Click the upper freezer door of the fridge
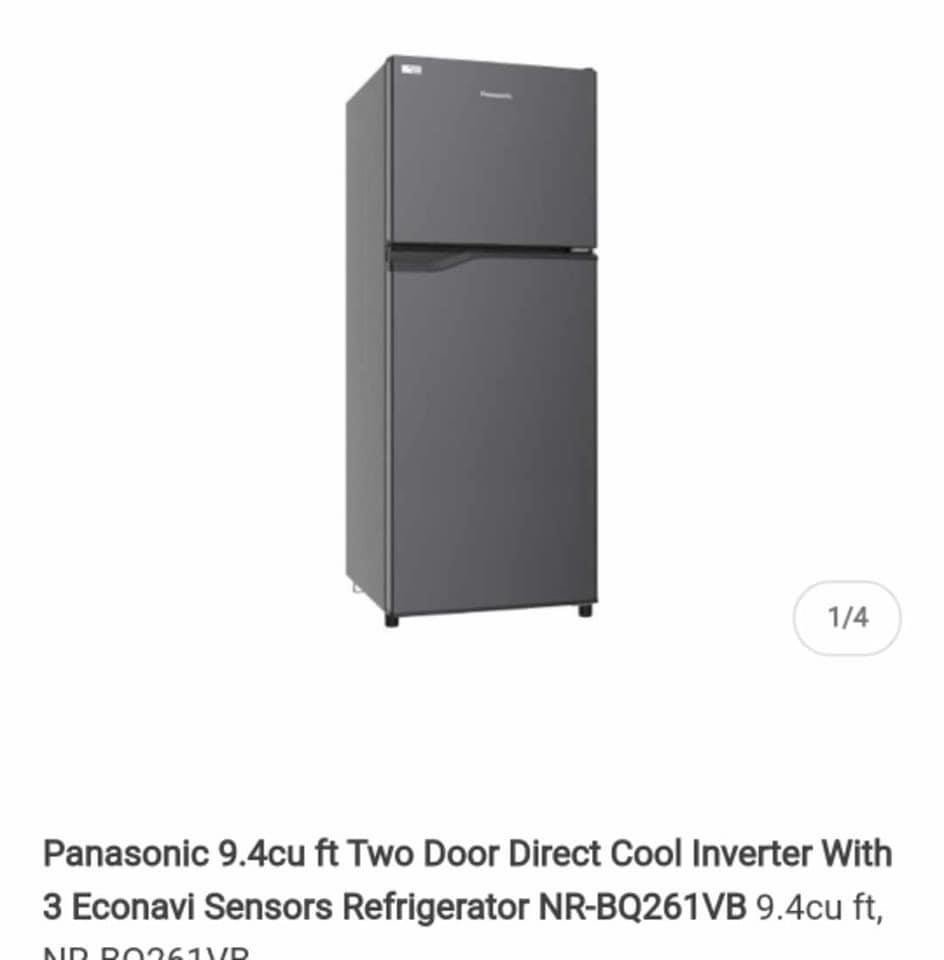 (495, 160)
